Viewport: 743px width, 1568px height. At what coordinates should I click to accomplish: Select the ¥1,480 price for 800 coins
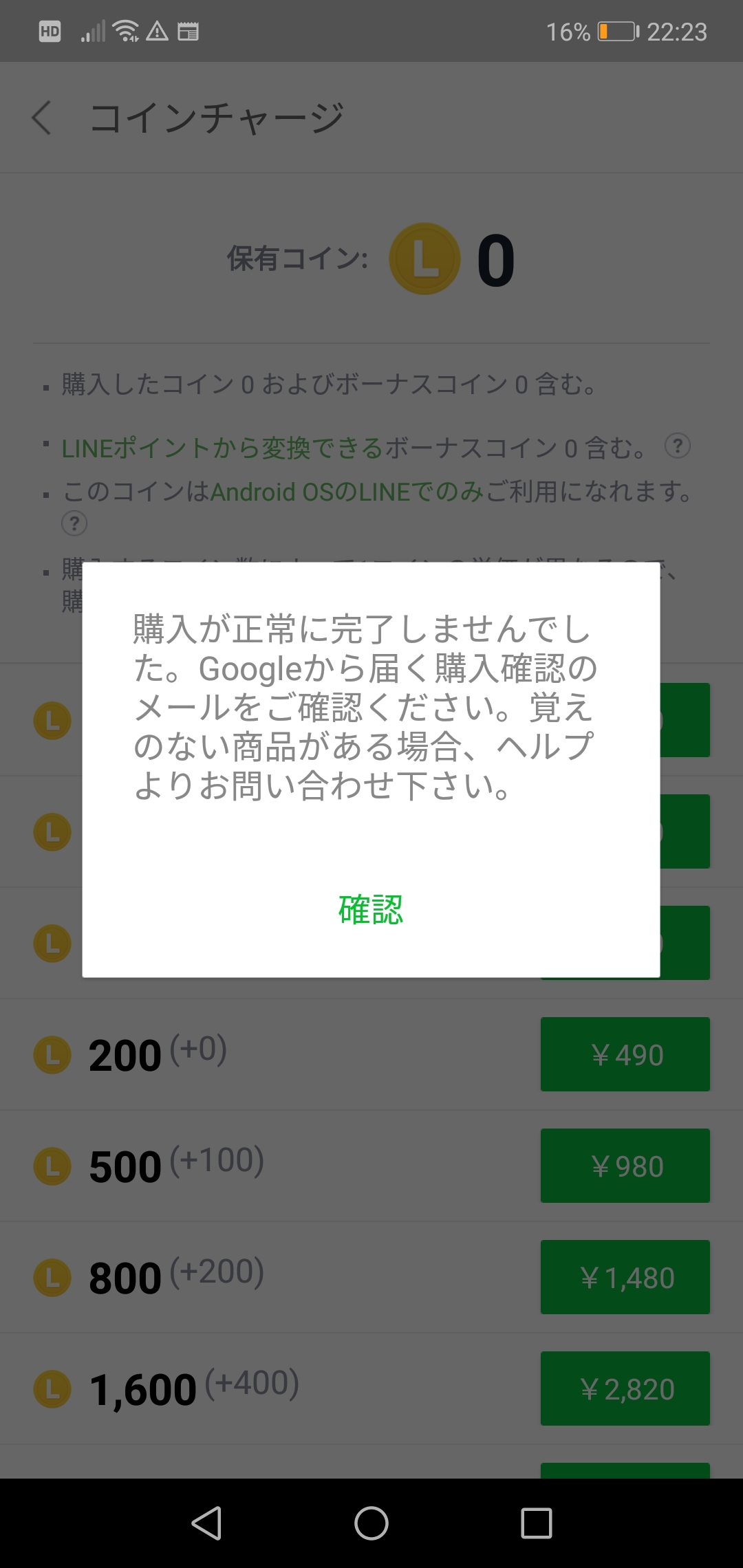point(625,1277)
